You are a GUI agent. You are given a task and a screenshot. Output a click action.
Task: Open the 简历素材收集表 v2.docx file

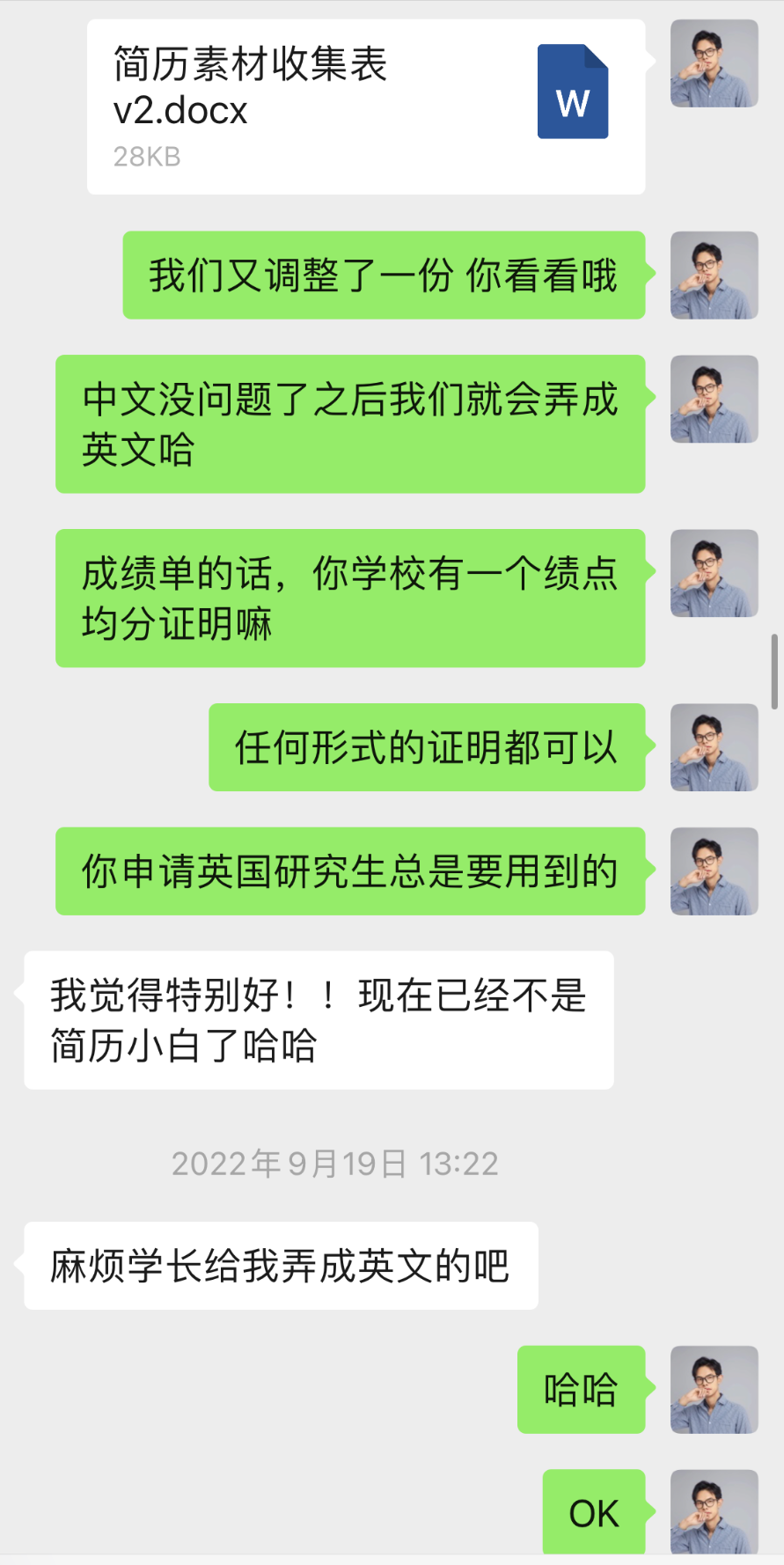coord(365,106)
